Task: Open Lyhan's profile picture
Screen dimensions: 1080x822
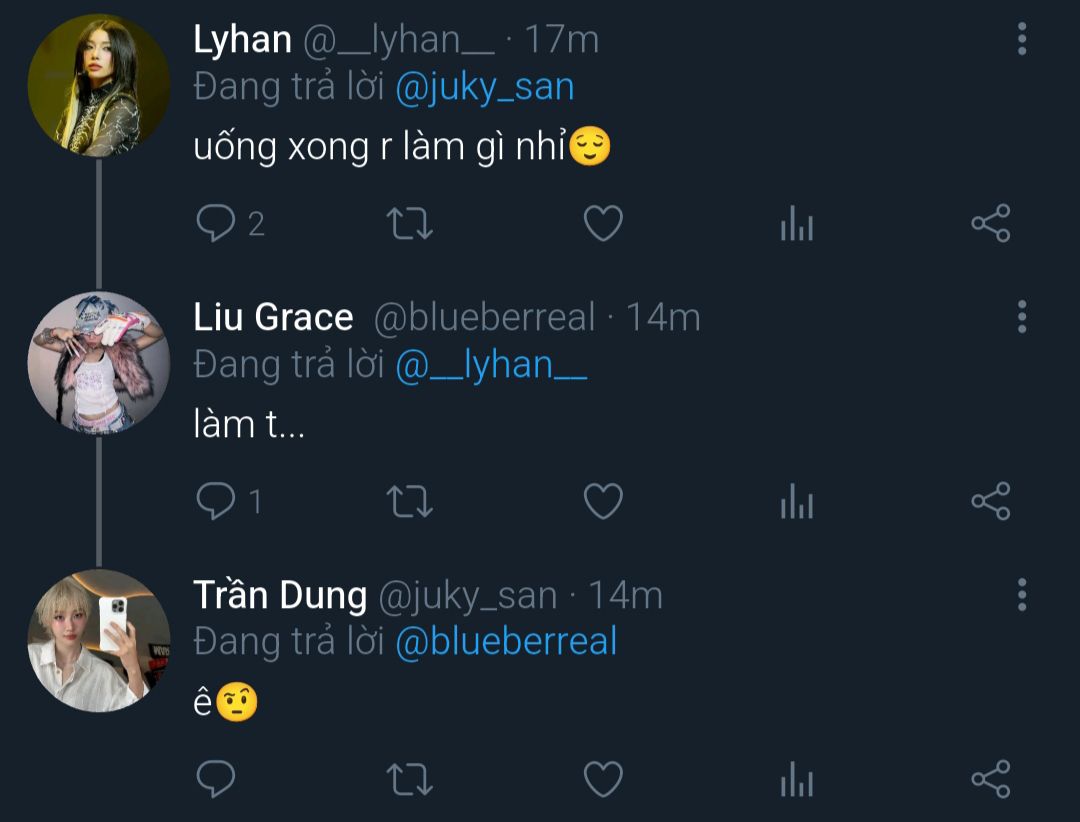Action: coord(98,86)
